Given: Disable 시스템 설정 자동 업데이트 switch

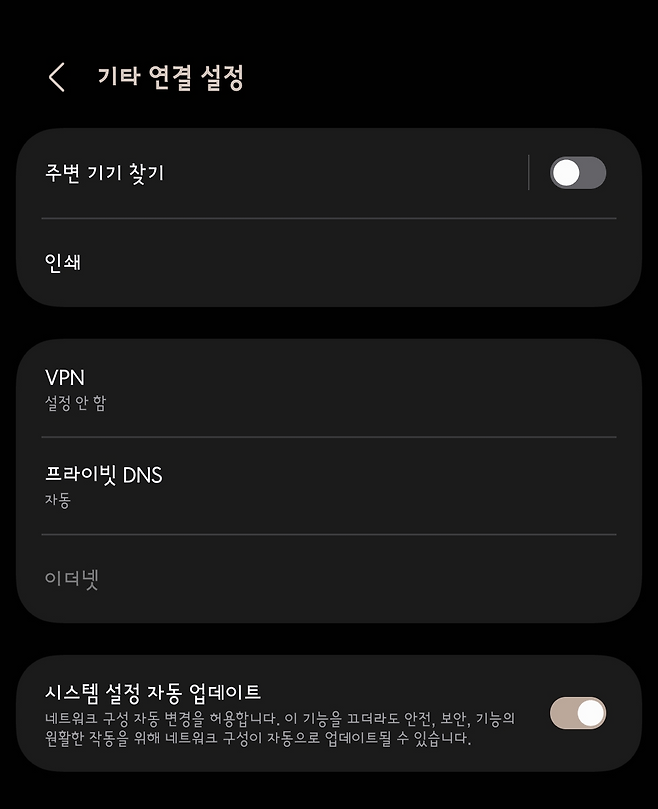Looking at the screenshot, I should coord(577,713).
